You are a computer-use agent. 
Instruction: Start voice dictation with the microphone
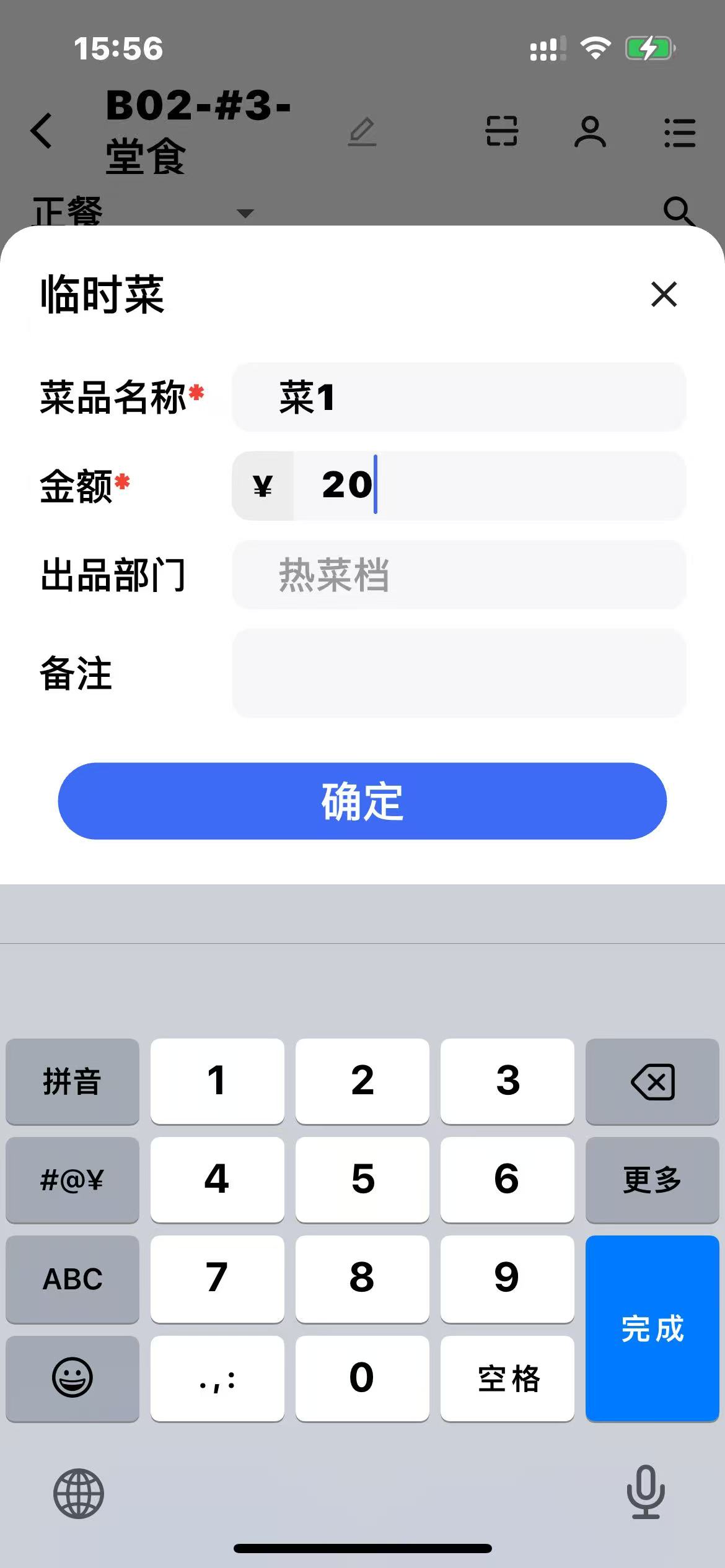[x=645, y=1492]
